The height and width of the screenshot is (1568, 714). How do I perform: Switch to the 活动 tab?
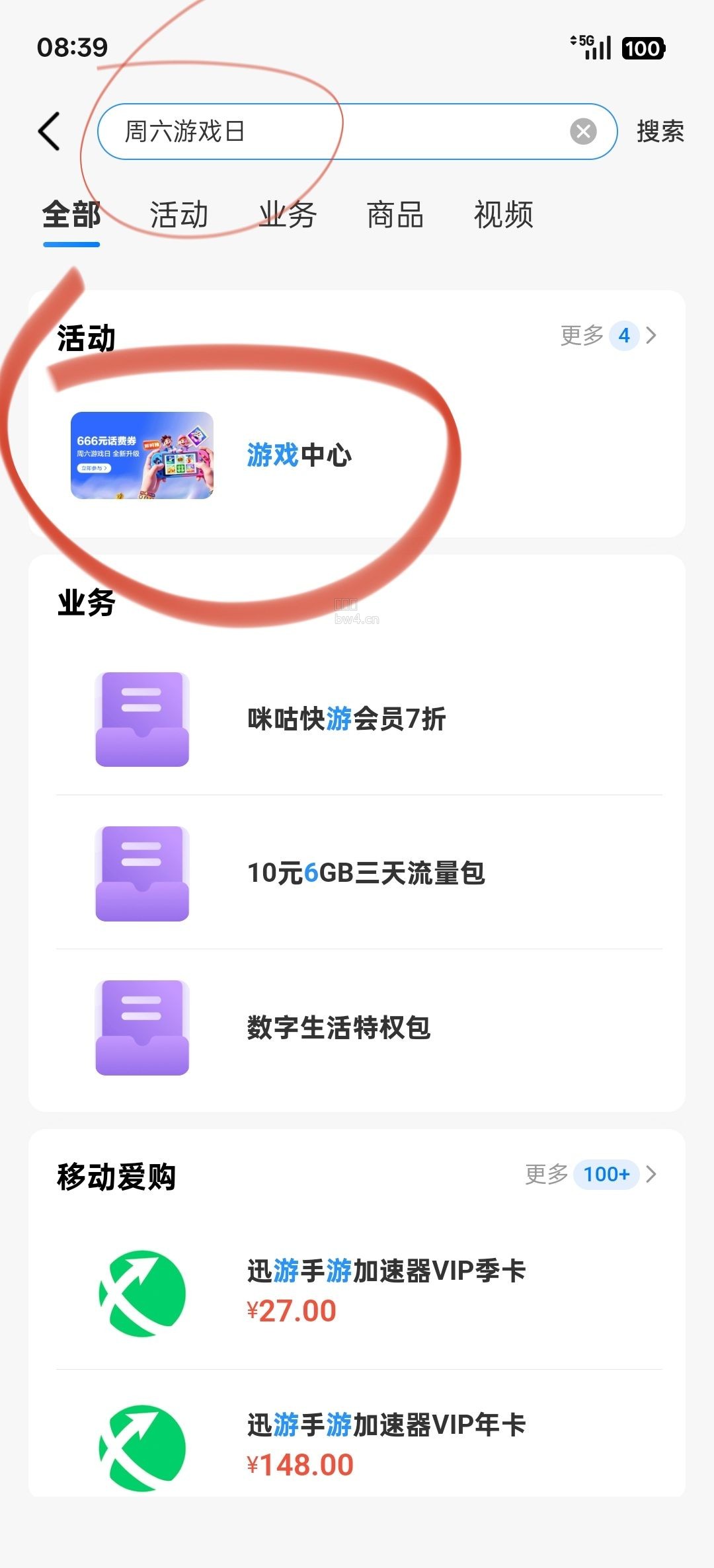pyautogui.click(x=179, y=215)
